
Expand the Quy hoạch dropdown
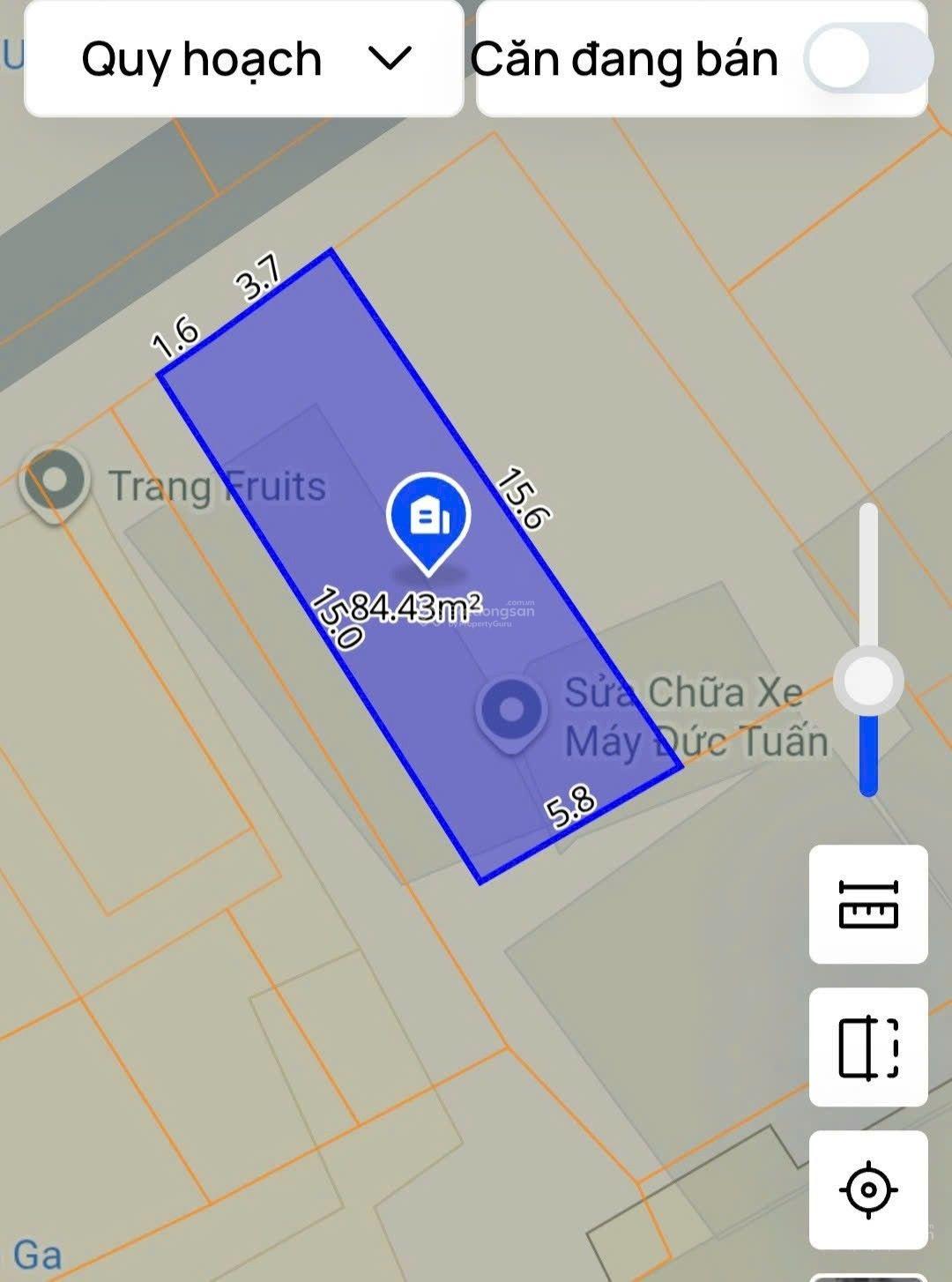point(244,59)
